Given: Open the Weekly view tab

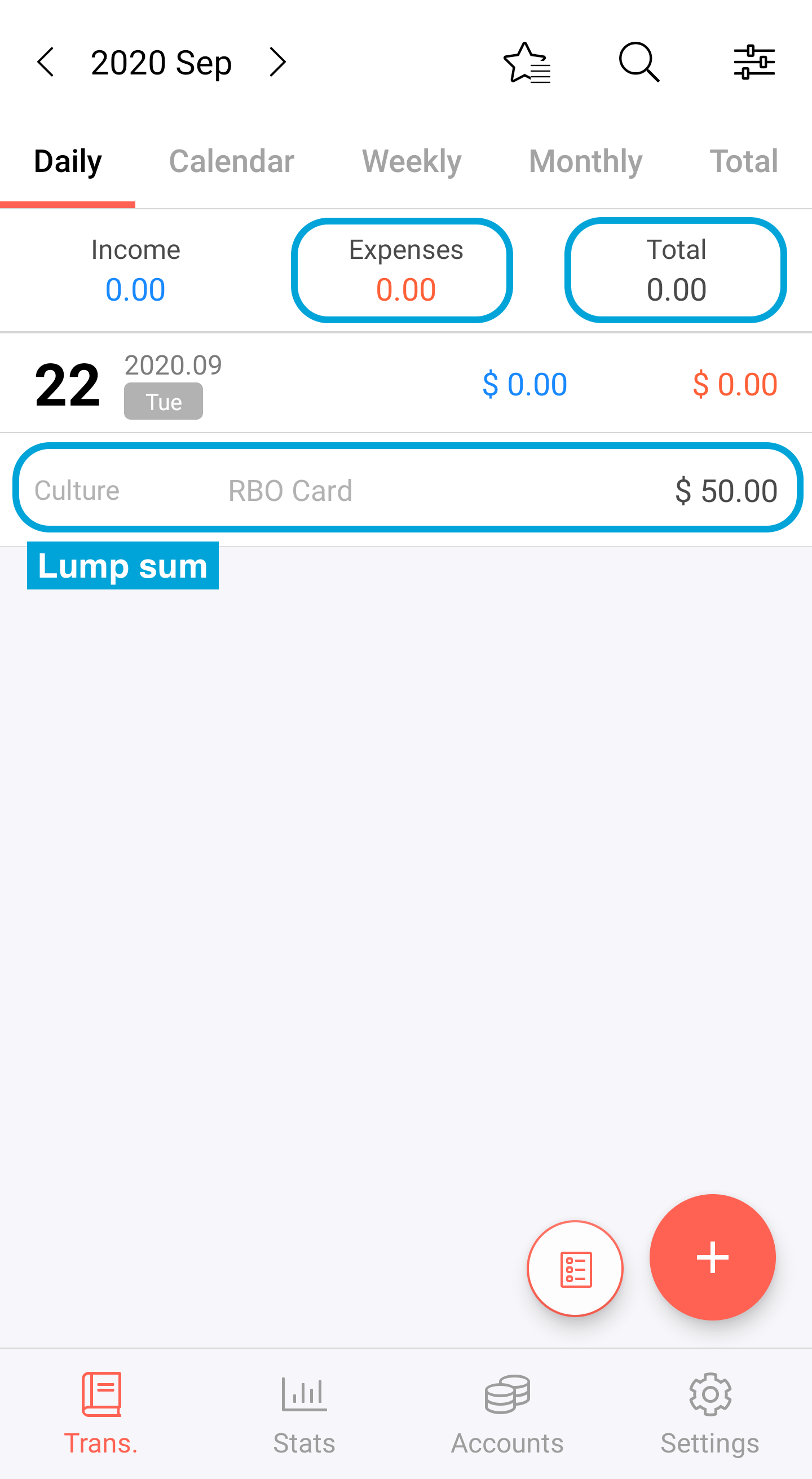Looking at the screenshot, I should (x=411, y=161).
